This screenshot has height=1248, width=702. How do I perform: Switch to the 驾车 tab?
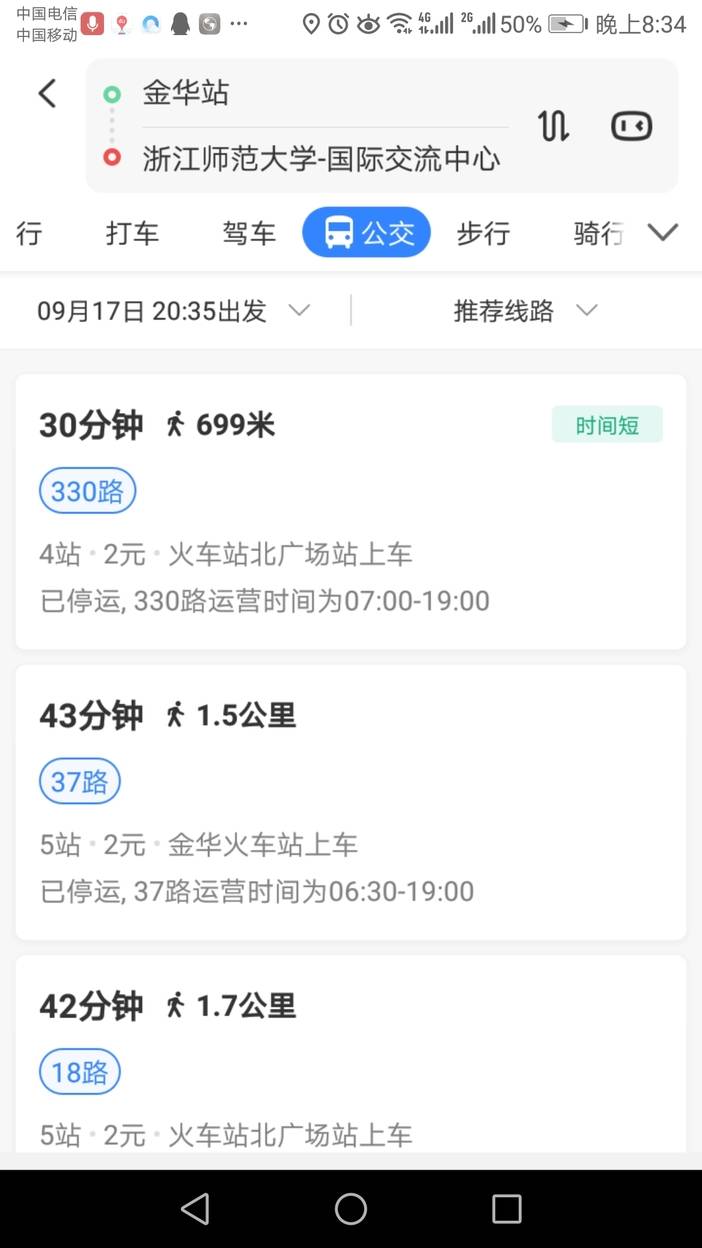[x=249, y=234]
